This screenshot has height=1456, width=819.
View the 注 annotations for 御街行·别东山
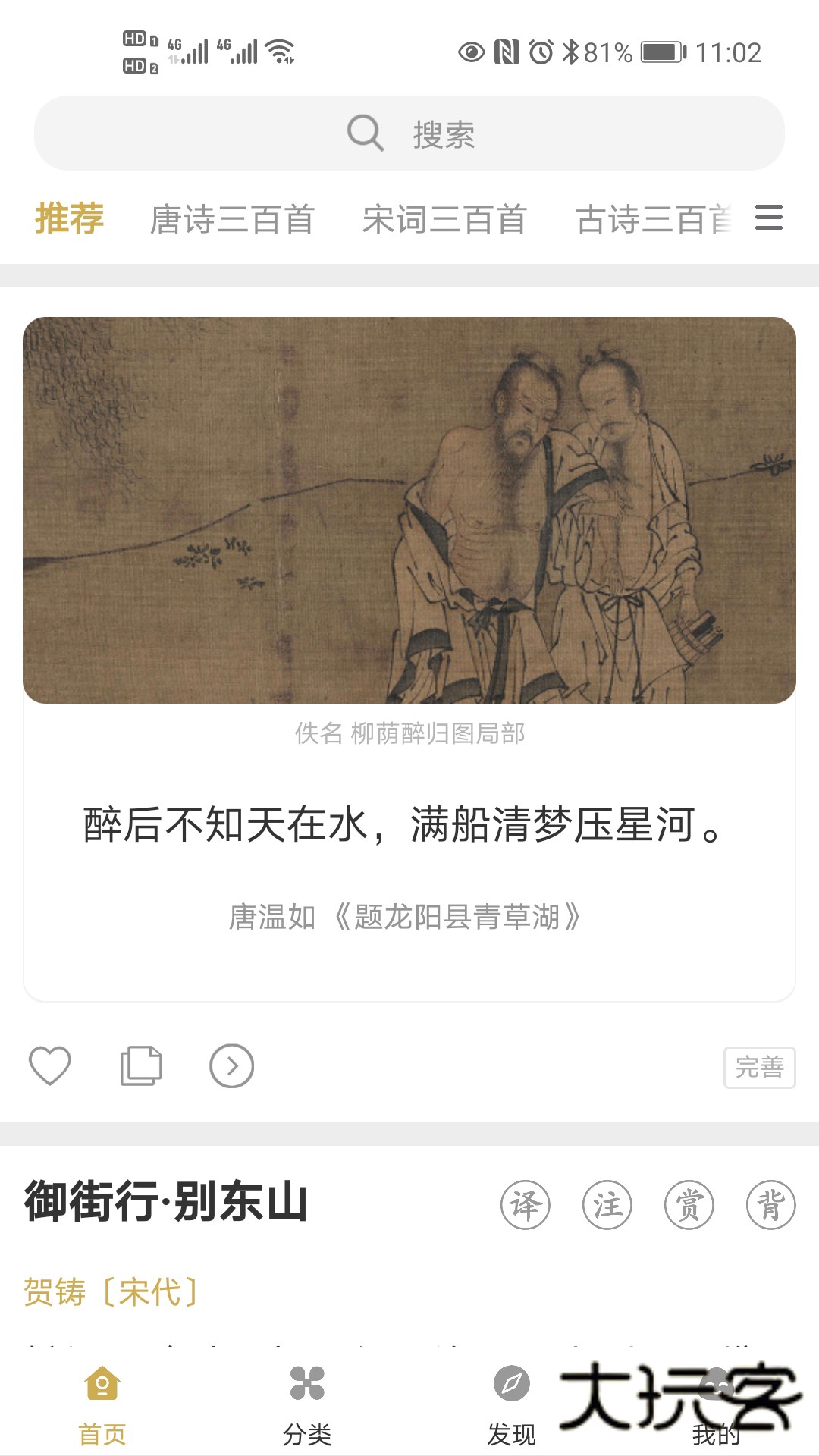pyautogui.click(x=607, y=1204)
